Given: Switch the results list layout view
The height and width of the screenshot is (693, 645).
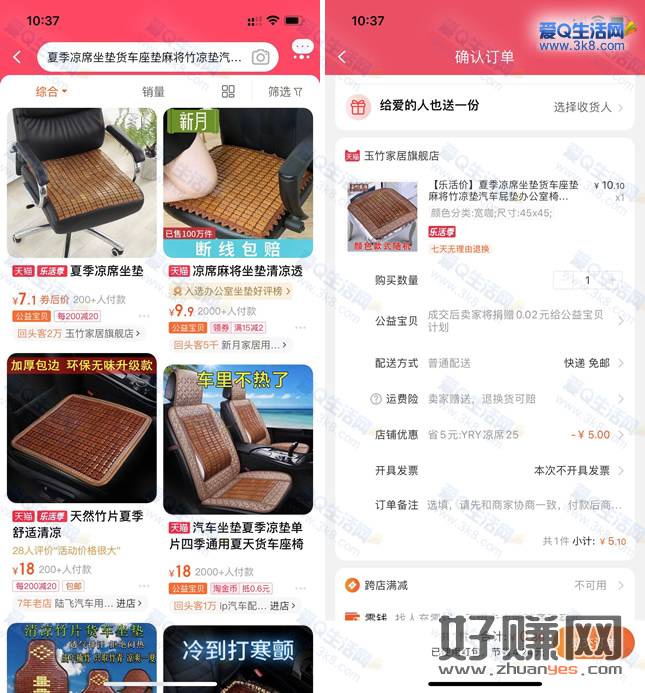Looking at the screenshot, I should click(228, 91).
